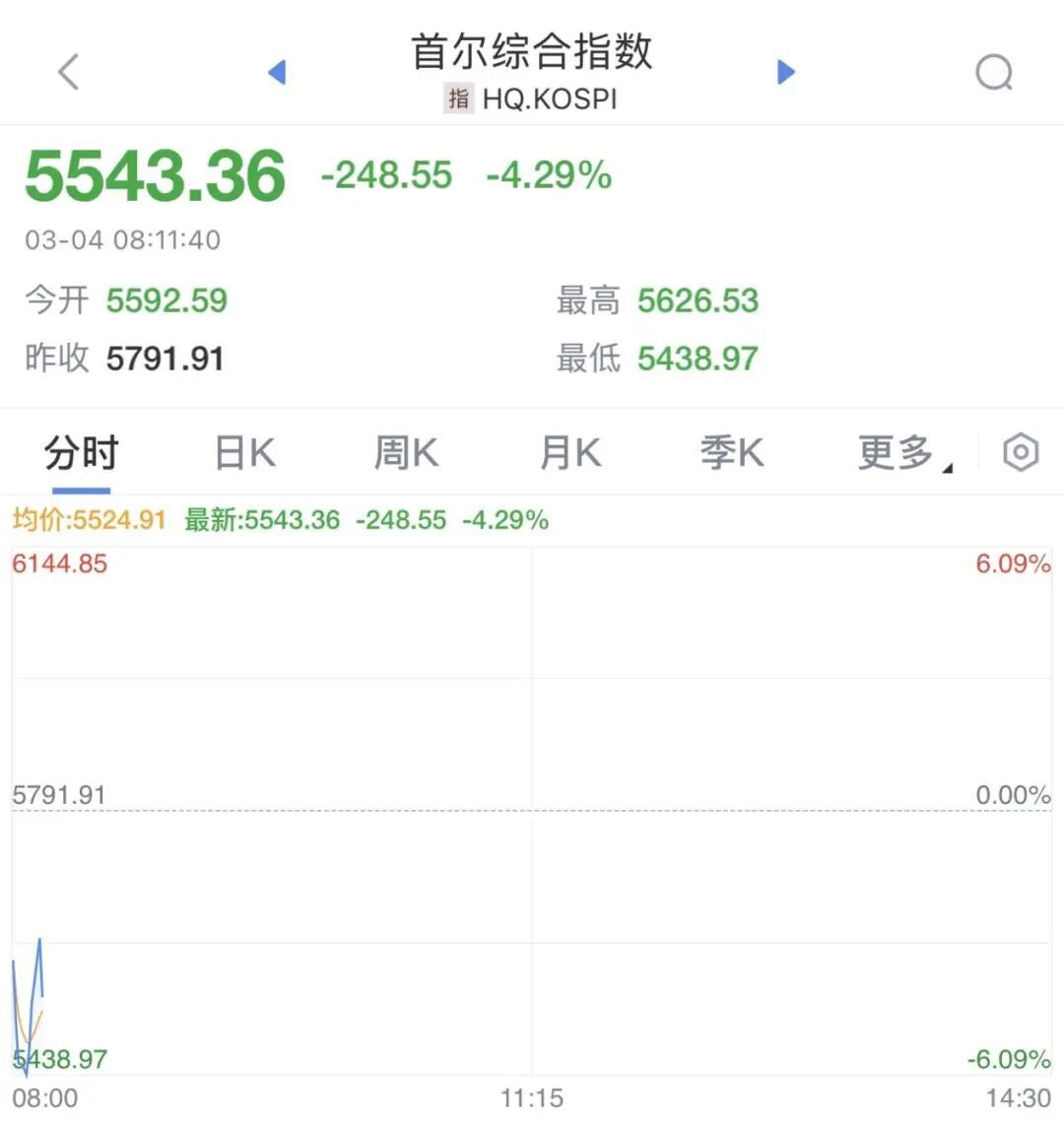This screenshot has height=1123, width=1064.
Task: Select the 分时 chart tab
Action: coord(81,454)
